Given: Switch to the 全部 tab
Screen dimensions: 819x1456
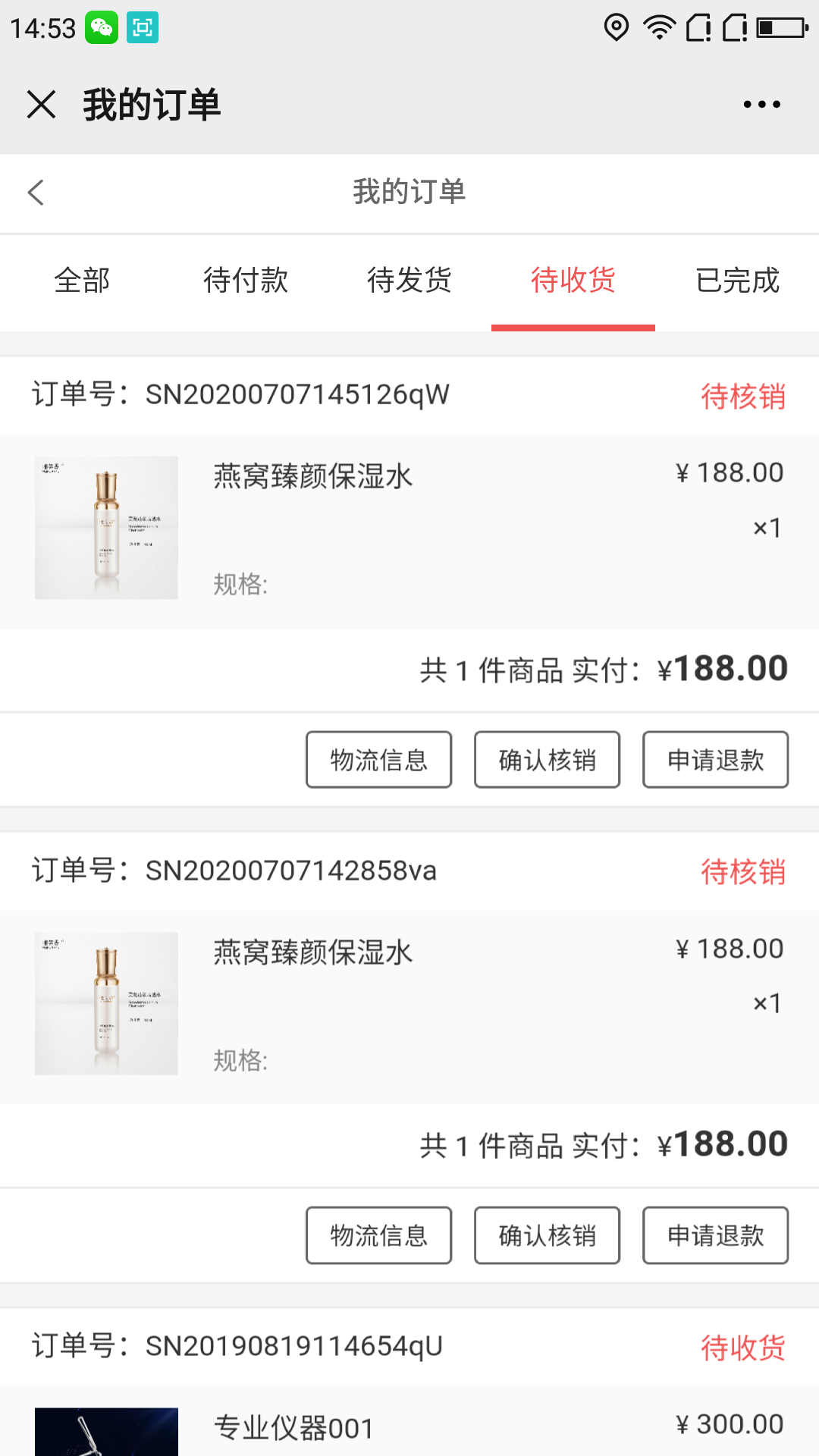Looking at the screenshot, I should [82, 281].
